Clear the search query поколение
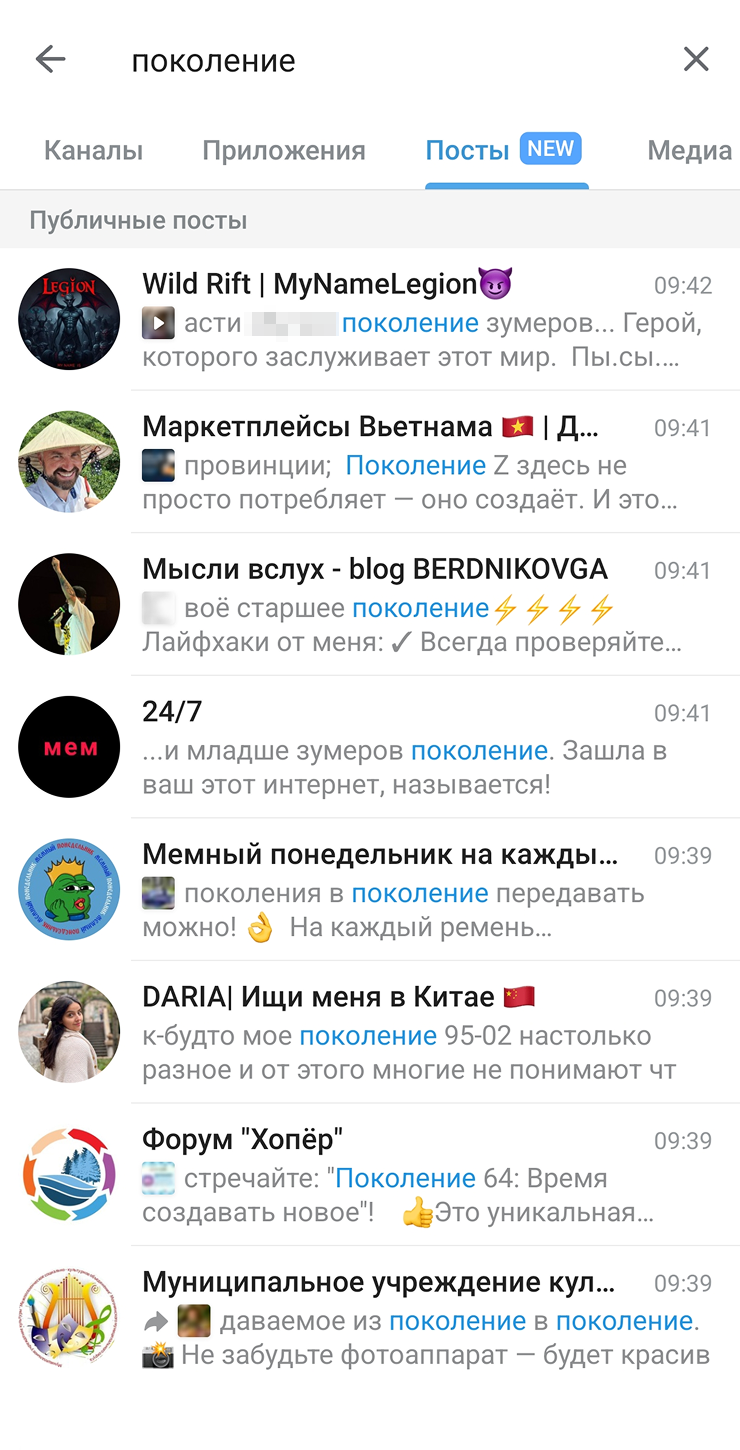The image size is (740, 1450). click(x=695, y=60)
